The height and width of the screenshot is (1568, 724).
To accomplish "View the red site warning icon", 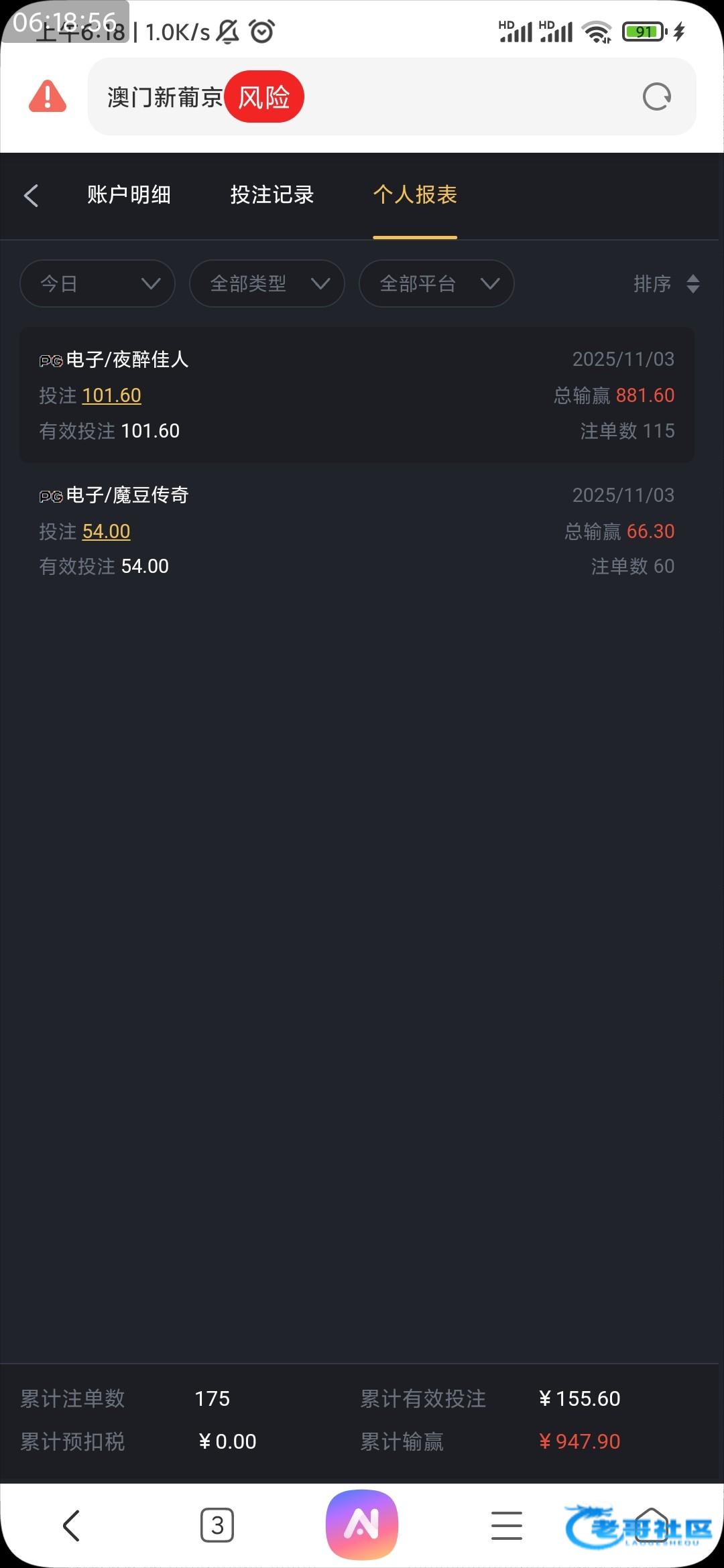I will [48, 96].
